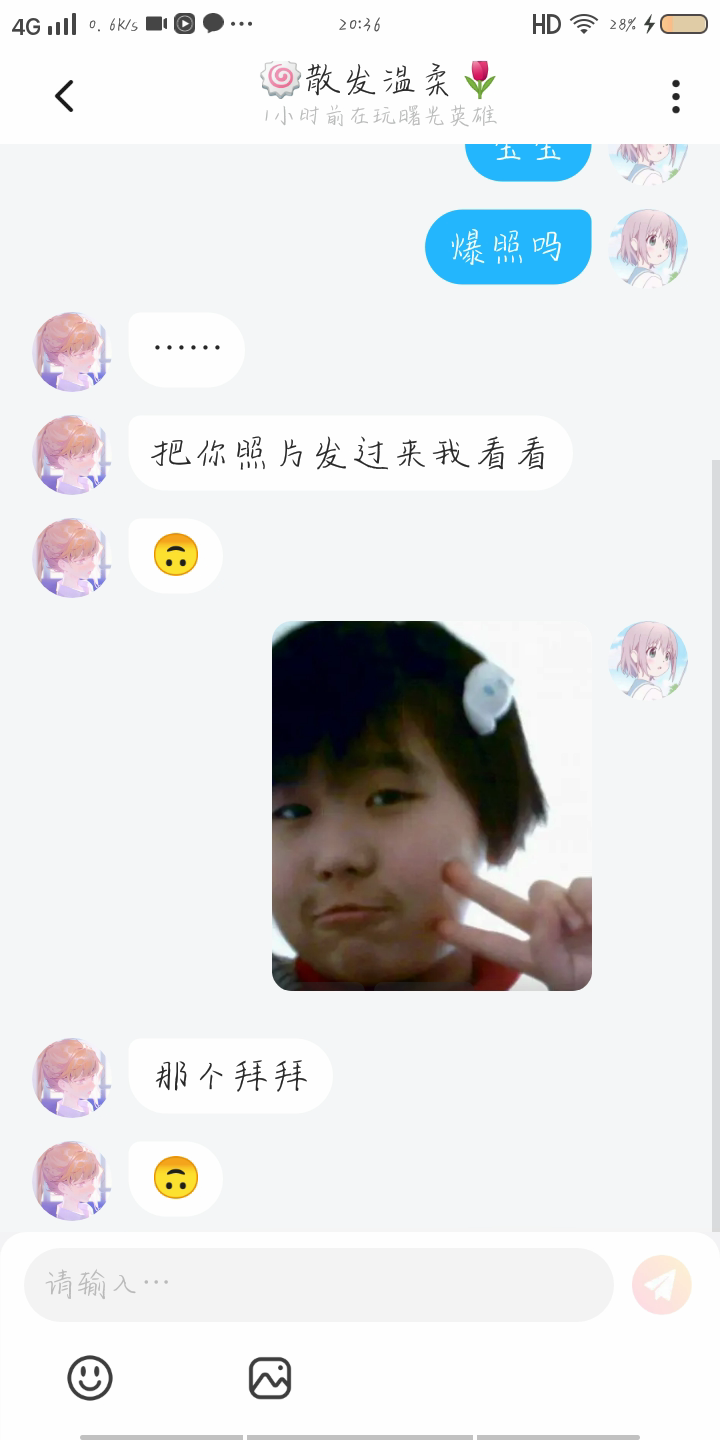Send the message with paper plane

pos(661,1284)
